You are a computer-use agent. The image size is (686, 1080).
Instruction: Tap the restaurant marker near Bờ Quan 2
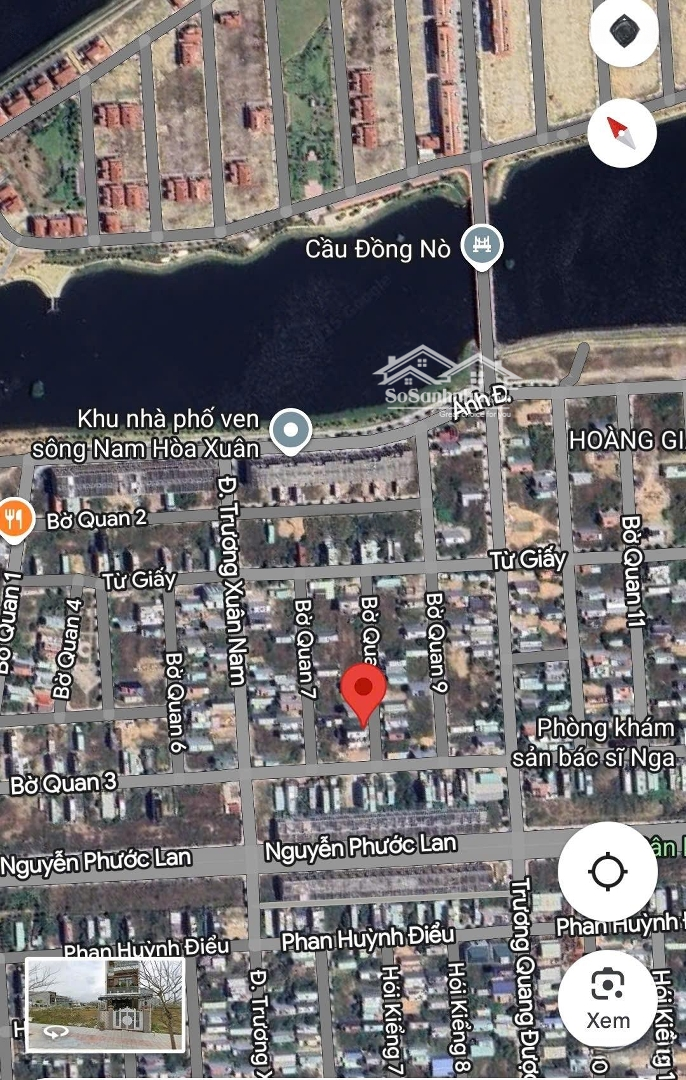13,519
